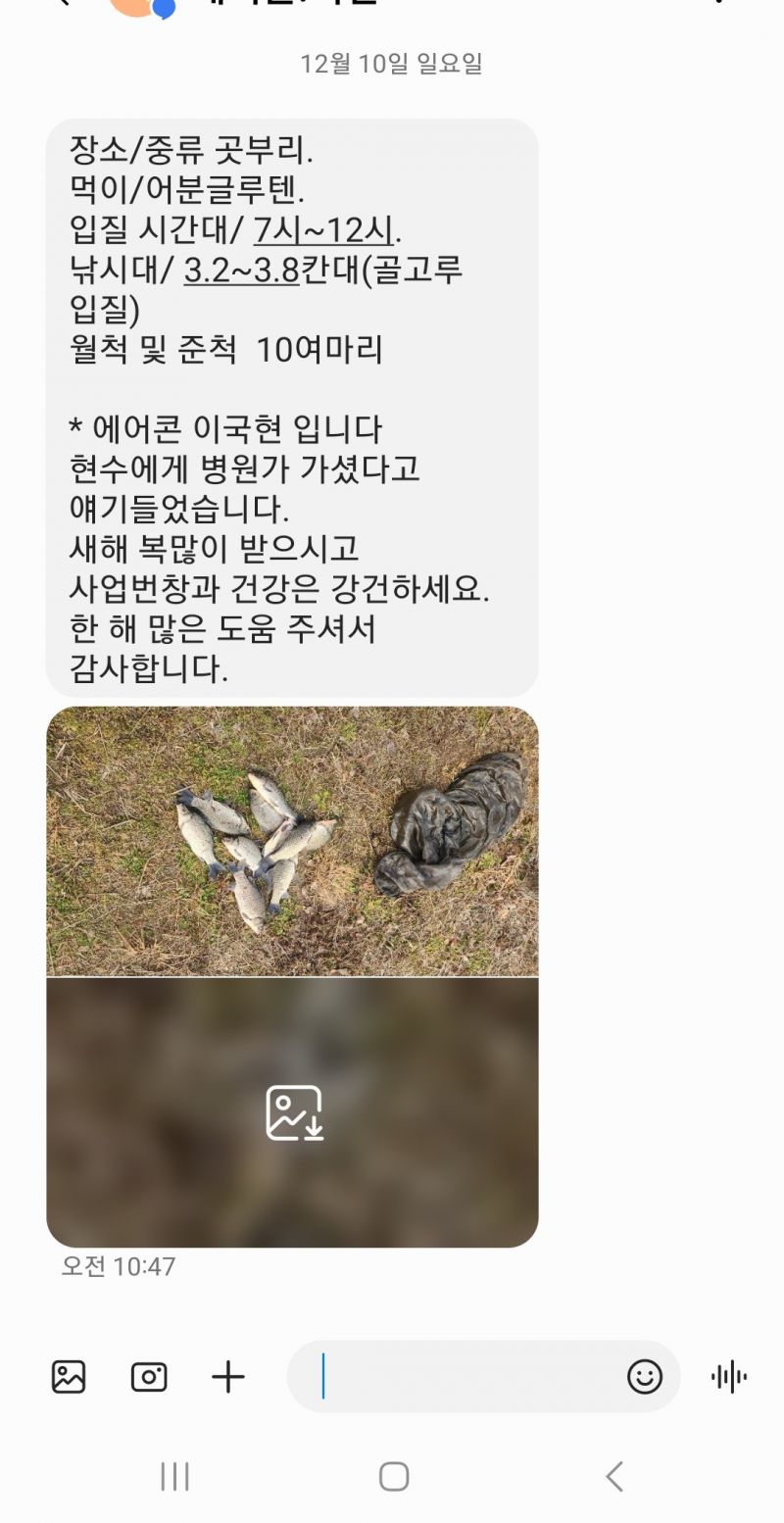Record a voice message
Image resolution: width=784 pixels, height=1523 pixels.
[x=729, y=1377]
